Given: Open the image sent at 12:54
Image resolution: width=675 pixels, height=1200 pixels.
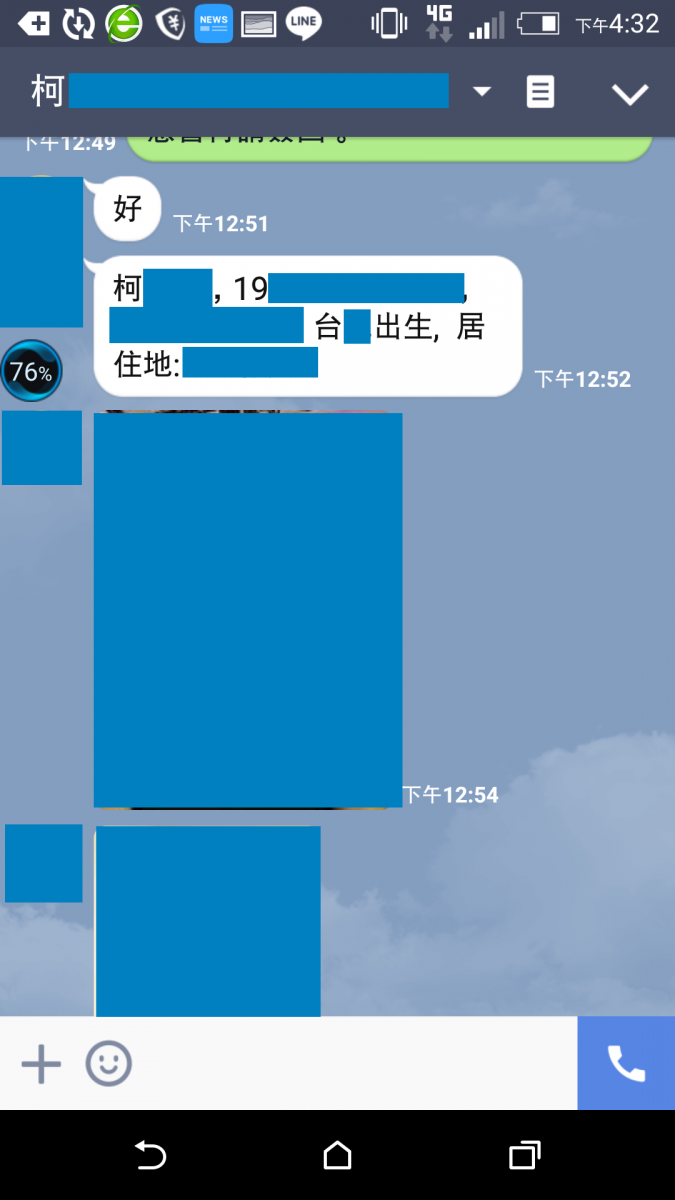Looking at the screenshot, I should (248, 610).
